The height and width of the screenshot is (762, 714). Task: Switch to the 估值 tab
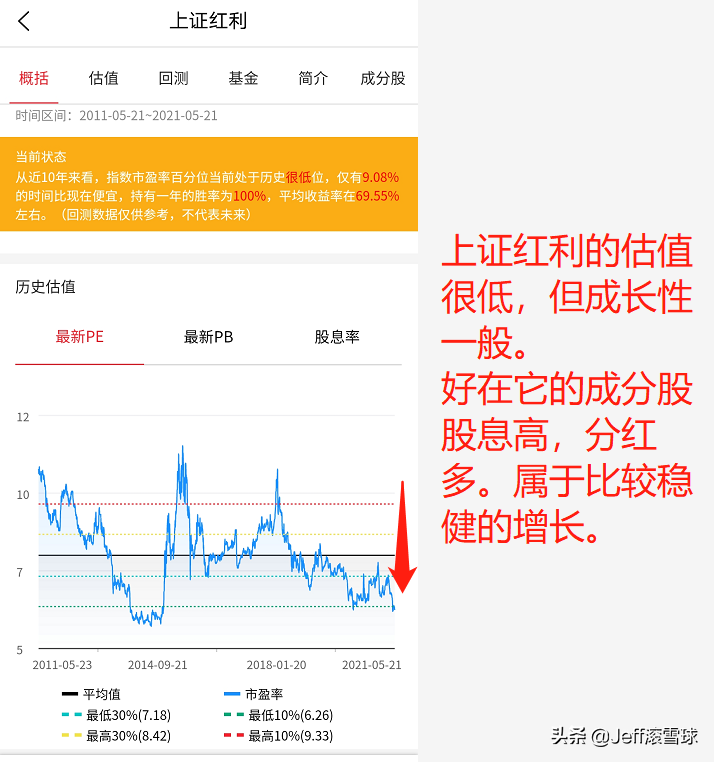tap(103, 78)
